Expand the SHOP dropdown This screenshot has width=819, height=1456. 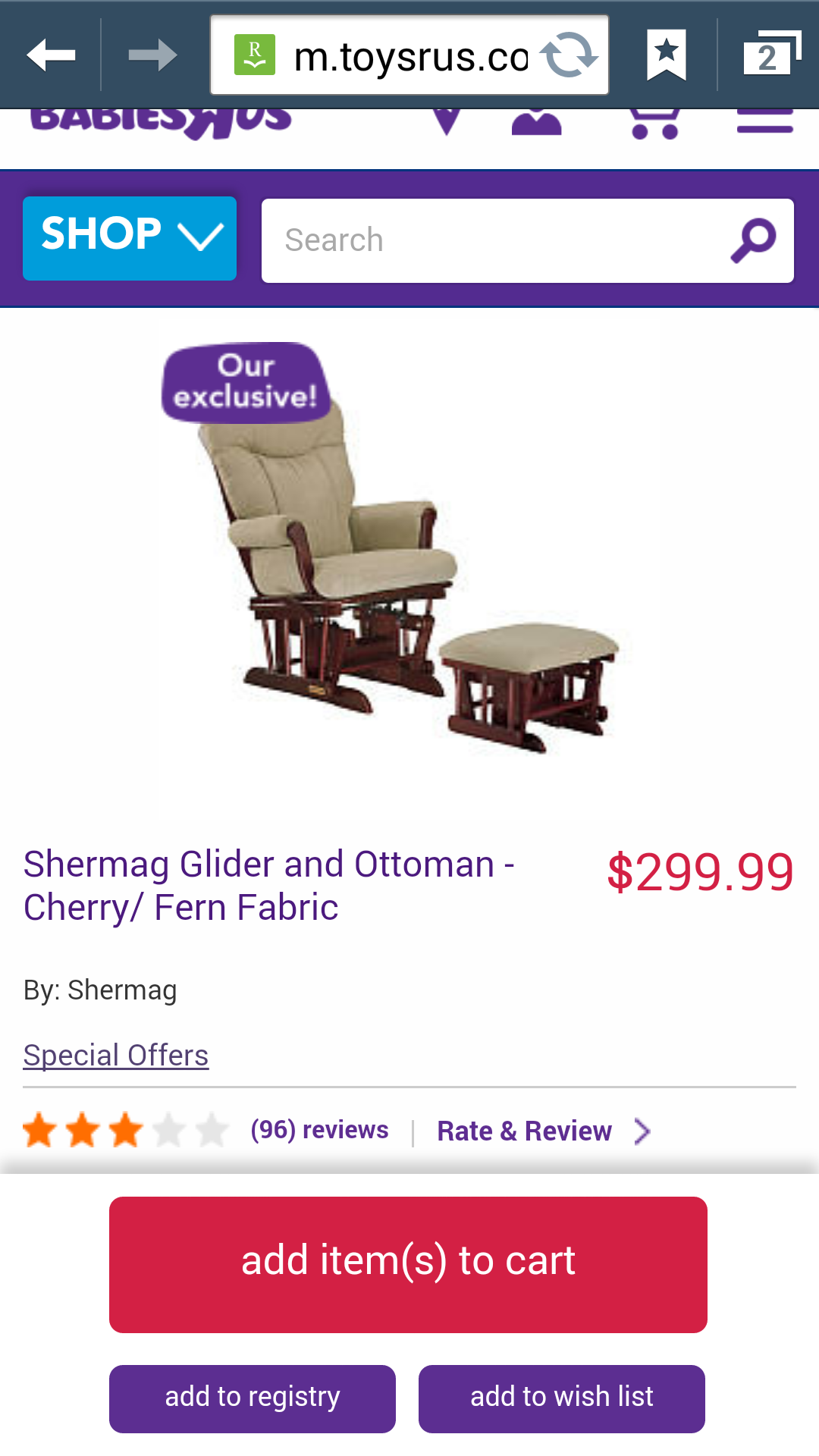pyautogui.click(x=130, y=238)
